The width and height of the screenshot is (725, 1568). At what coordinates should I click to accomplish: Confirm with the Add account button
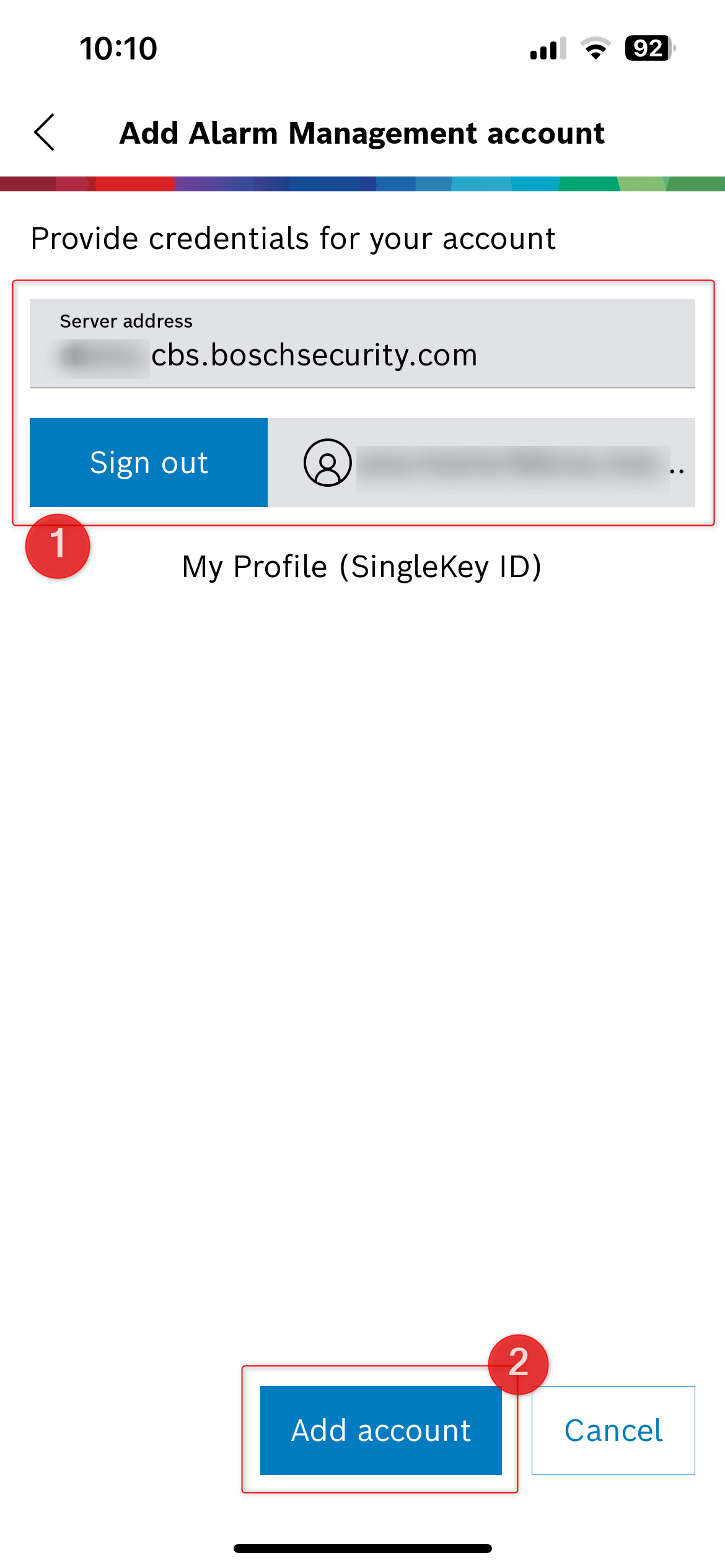[380, 1431]
